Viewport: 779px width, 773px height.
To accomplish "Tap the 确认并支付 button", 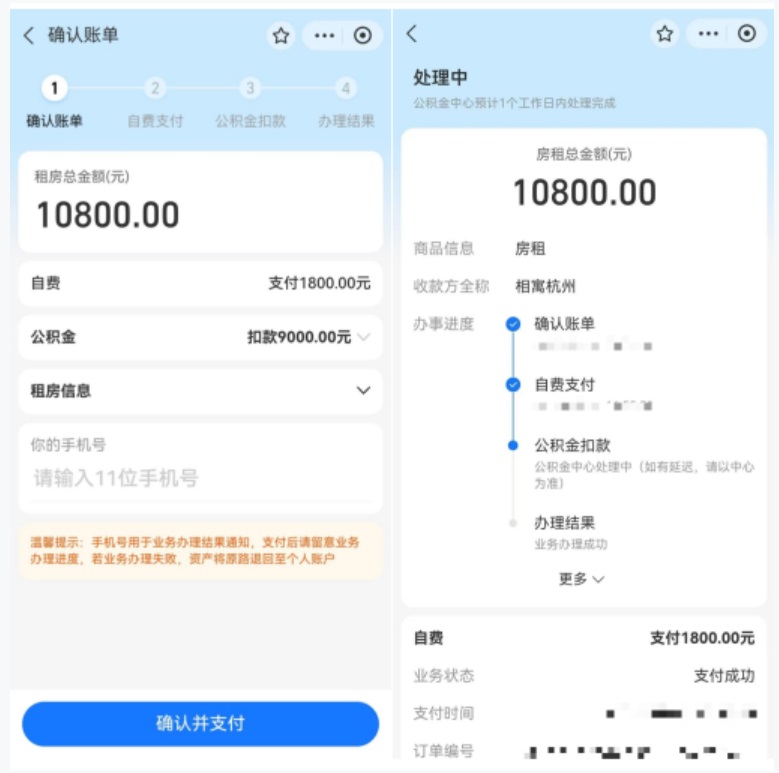I will tap(200, 723).
